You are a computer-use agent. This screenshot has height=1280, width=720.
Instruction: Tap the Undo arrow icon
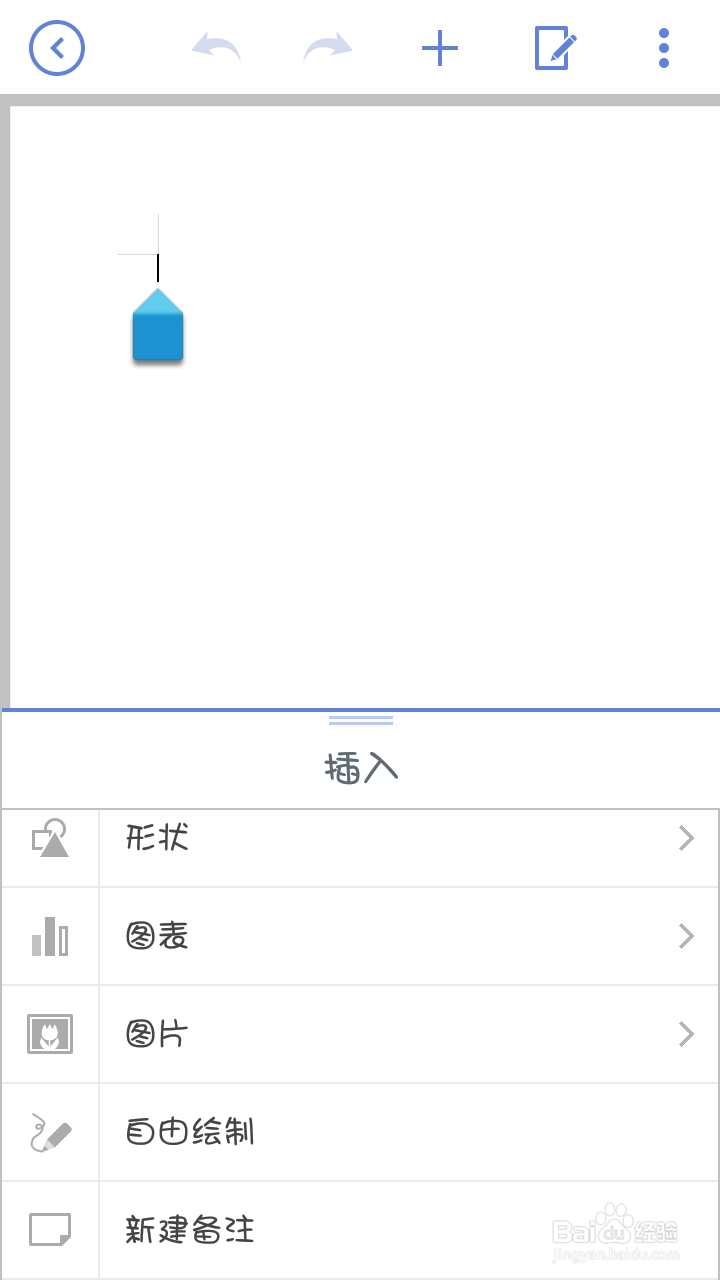(214, 47)
